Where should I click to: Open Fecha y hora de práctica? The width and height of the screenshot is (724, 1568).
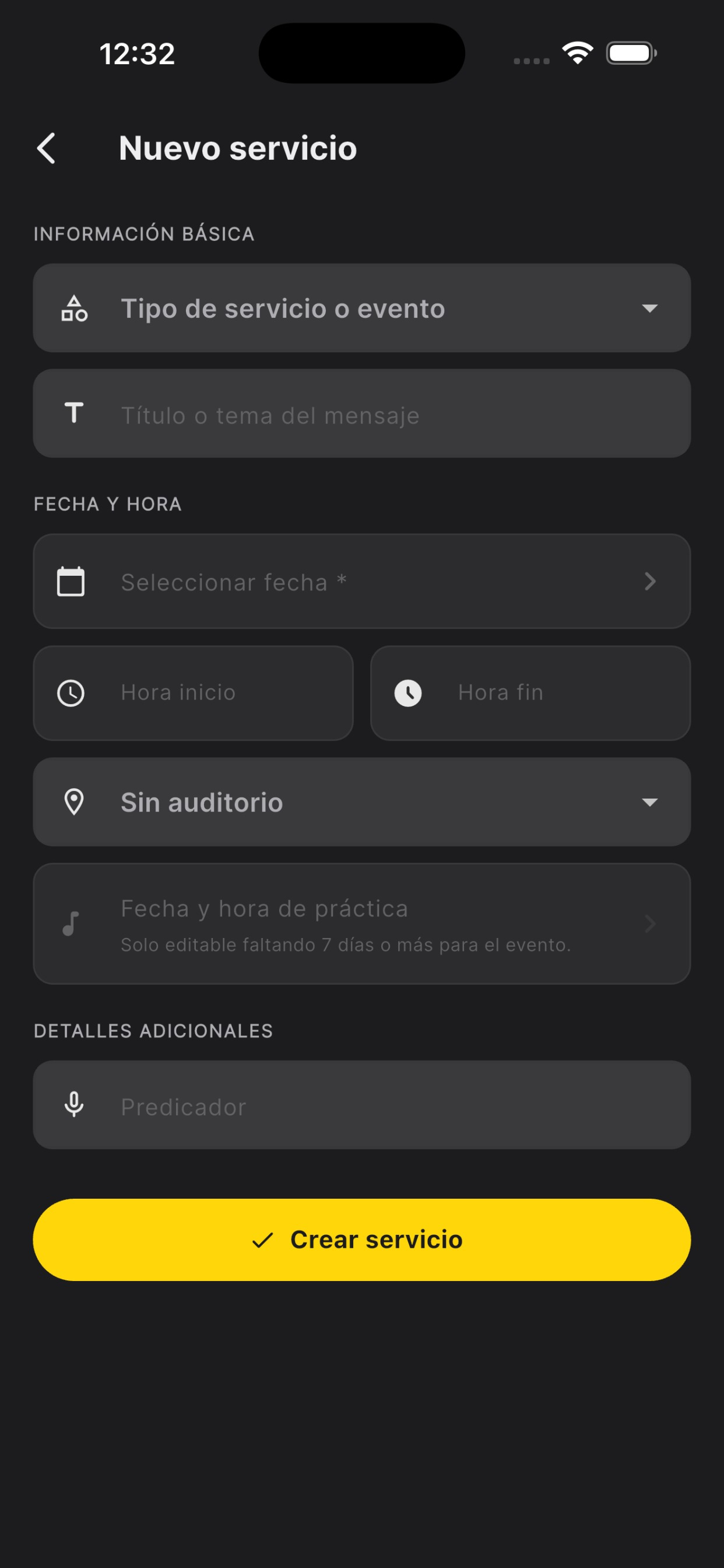click(362, 923)
